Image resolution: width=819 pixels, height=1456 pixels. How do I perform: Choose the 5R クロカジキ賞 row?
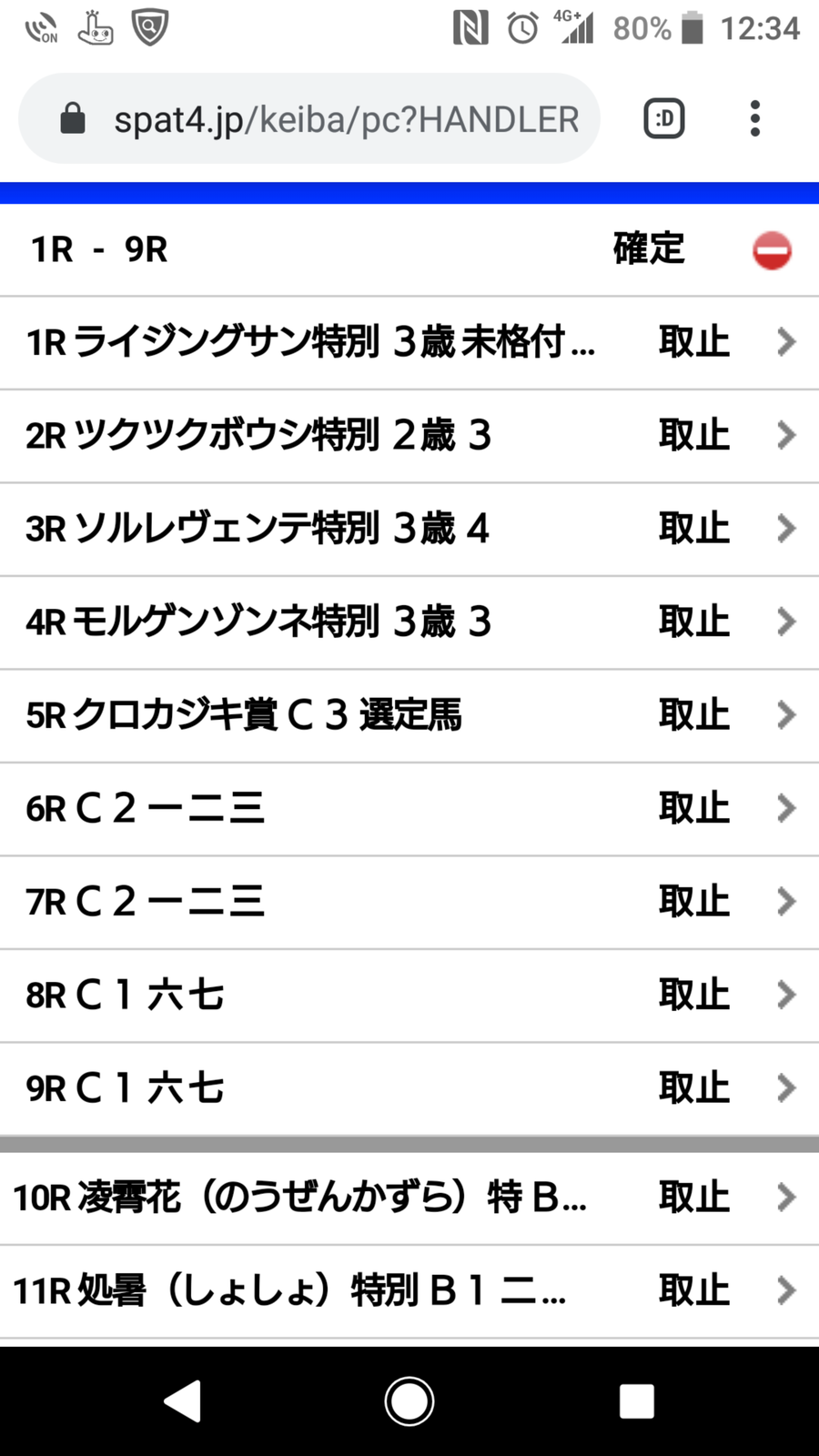pos(409,716)
